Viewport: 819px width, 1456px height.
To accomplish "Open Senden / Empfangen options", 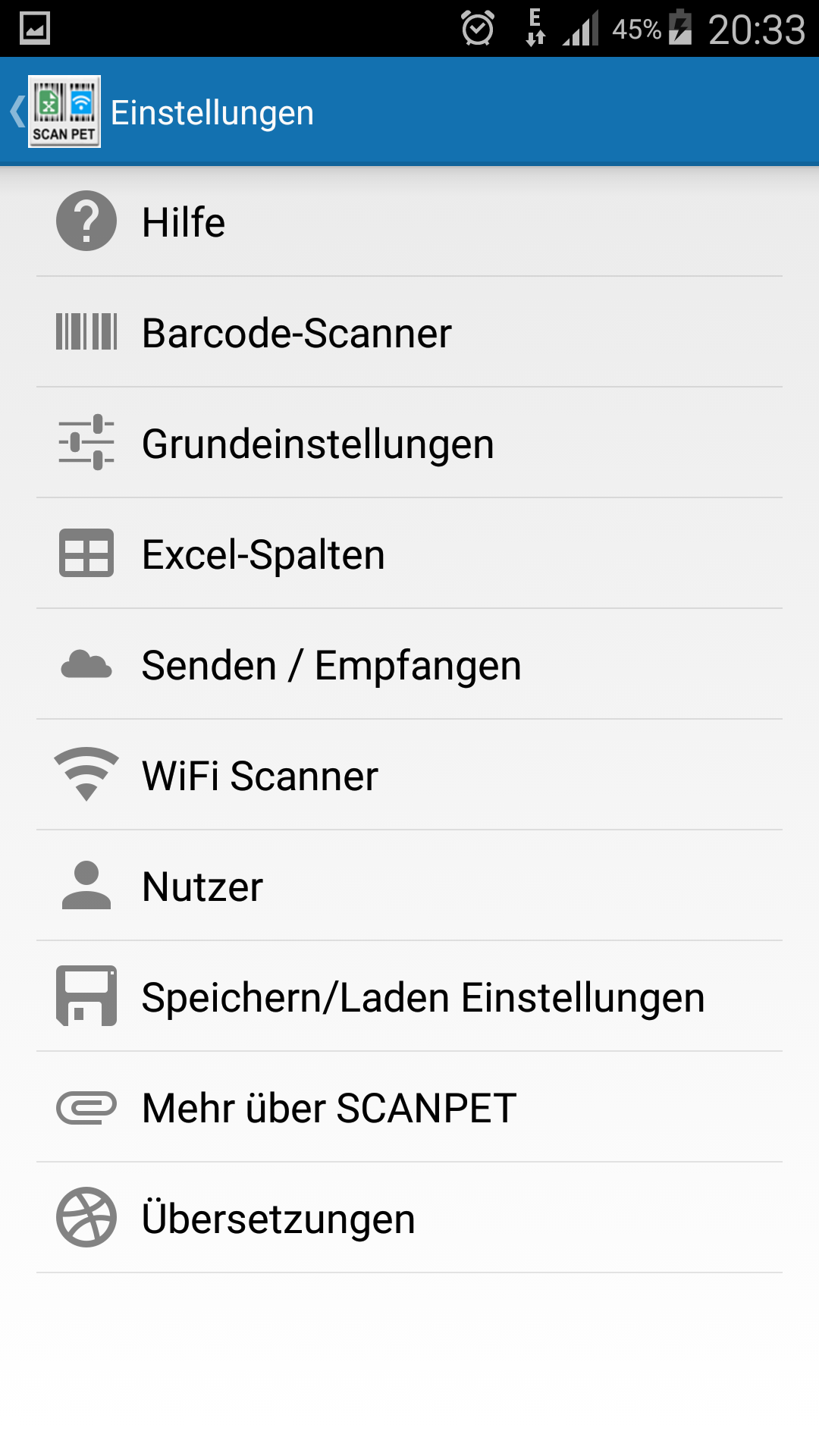I will coord(331,664).
